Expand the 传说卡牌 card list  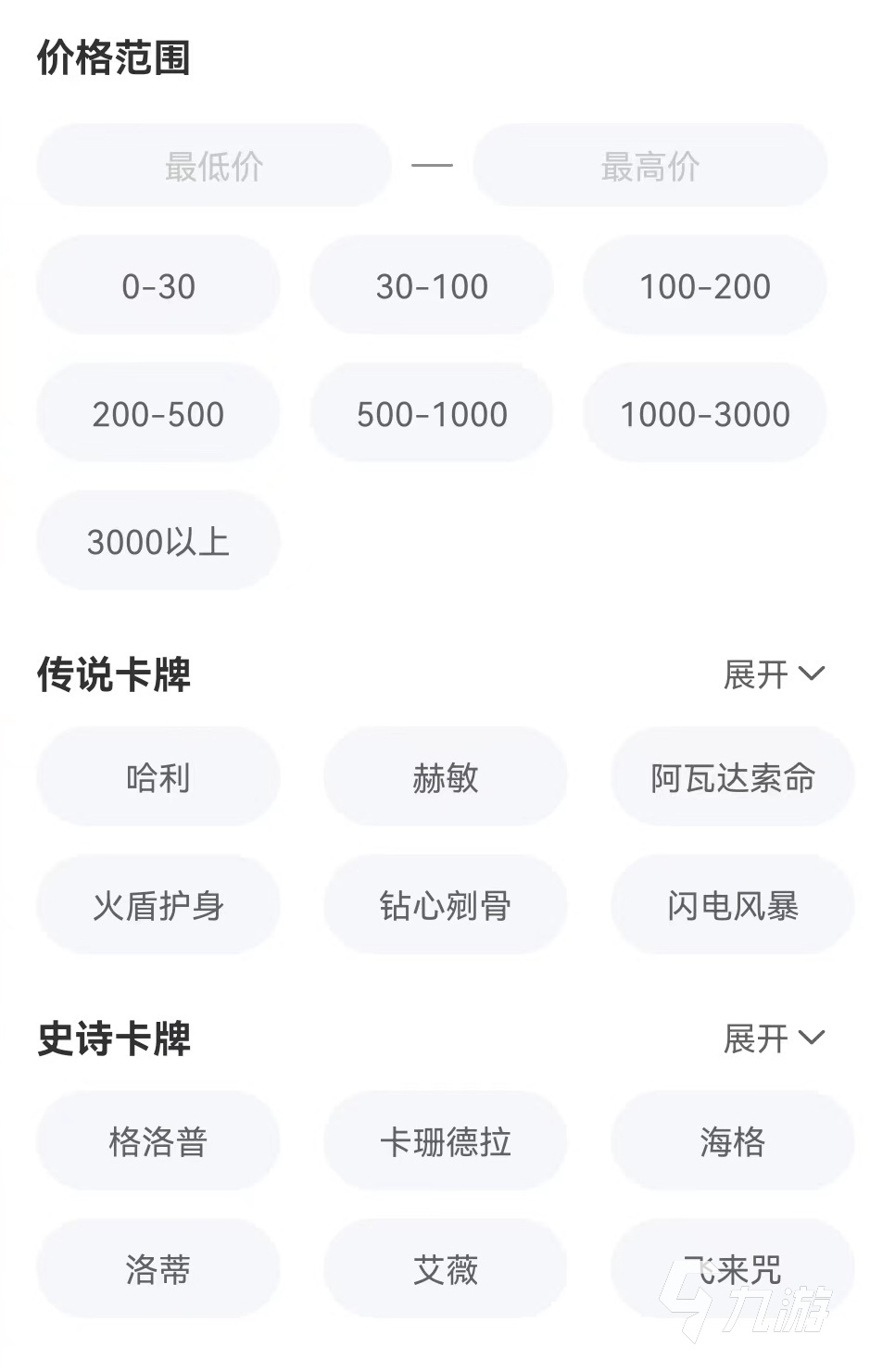(774, 674)
